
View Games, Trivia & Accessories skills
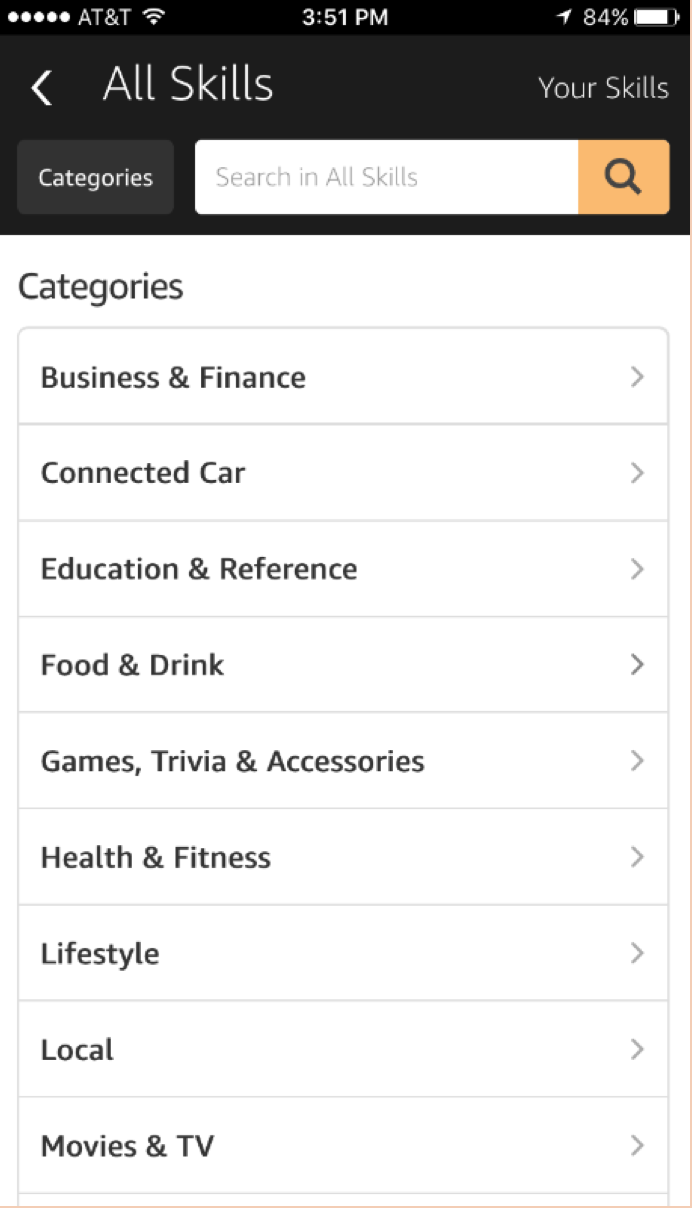point(342,761)
